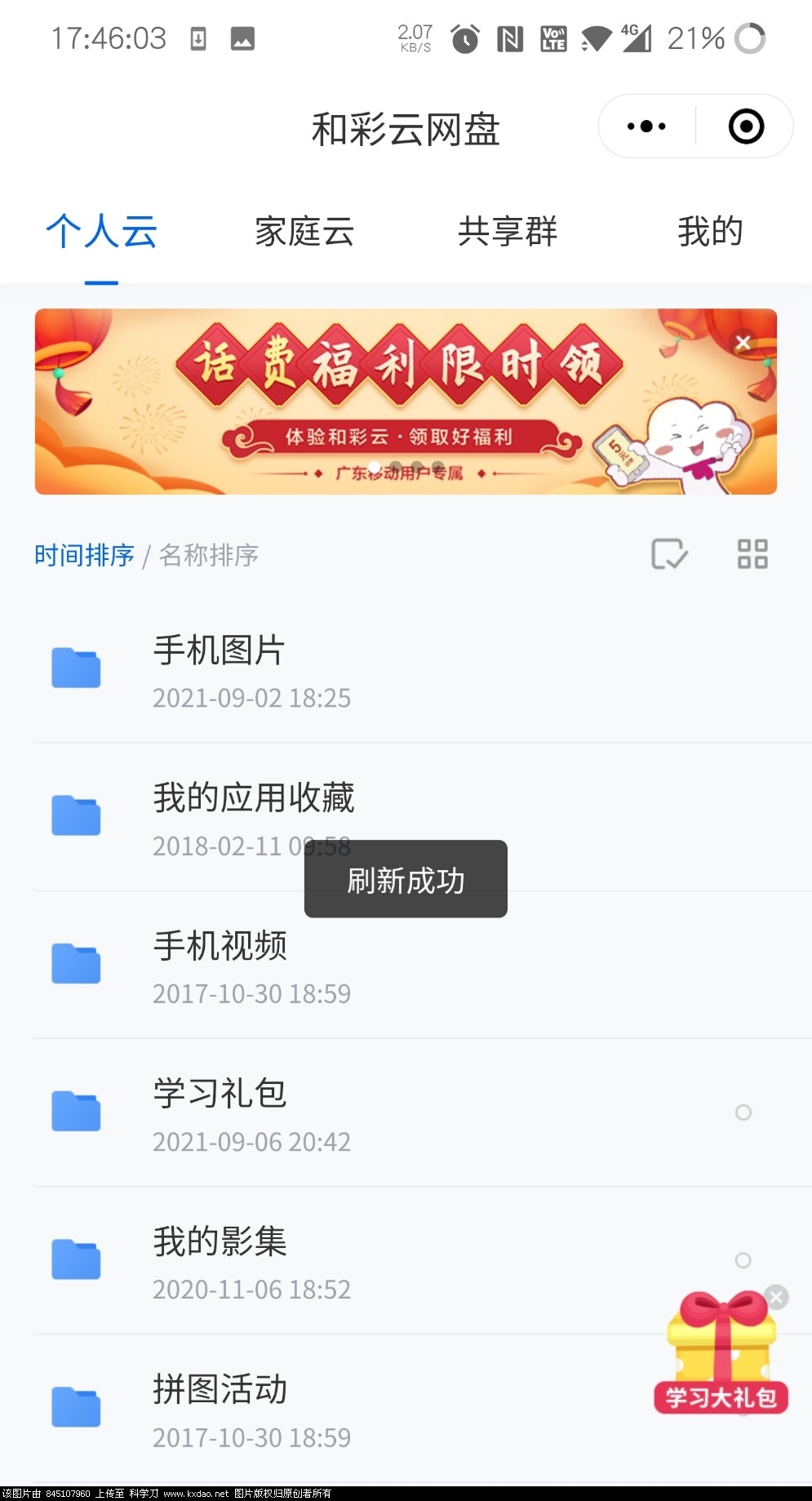The height and width of the screenshot is (1501, 812).
Task: Open the 学习礼包 folder
Action: [220, 1112]
